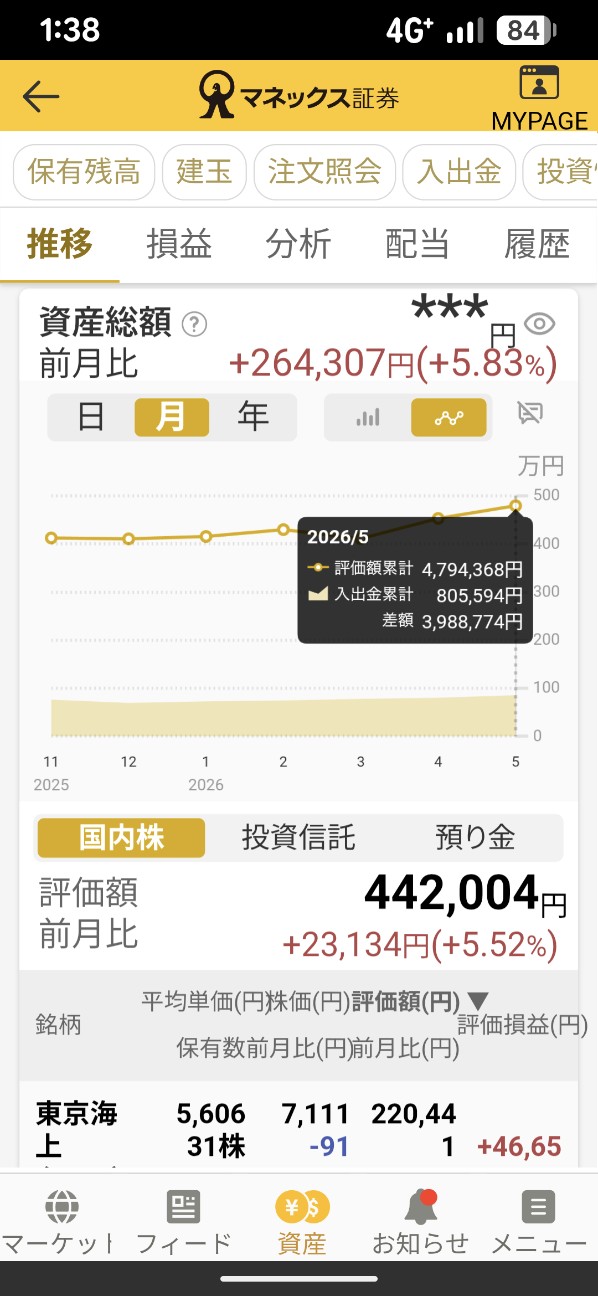Open the マーケット tab
This screenshot has width=598, height=1296.
click(59, 1224)
